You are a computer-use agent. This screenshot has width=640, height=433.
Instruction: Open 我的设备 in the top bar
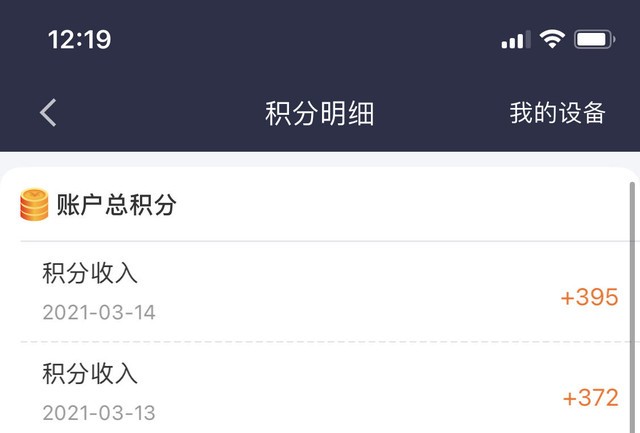pos(557,113)
